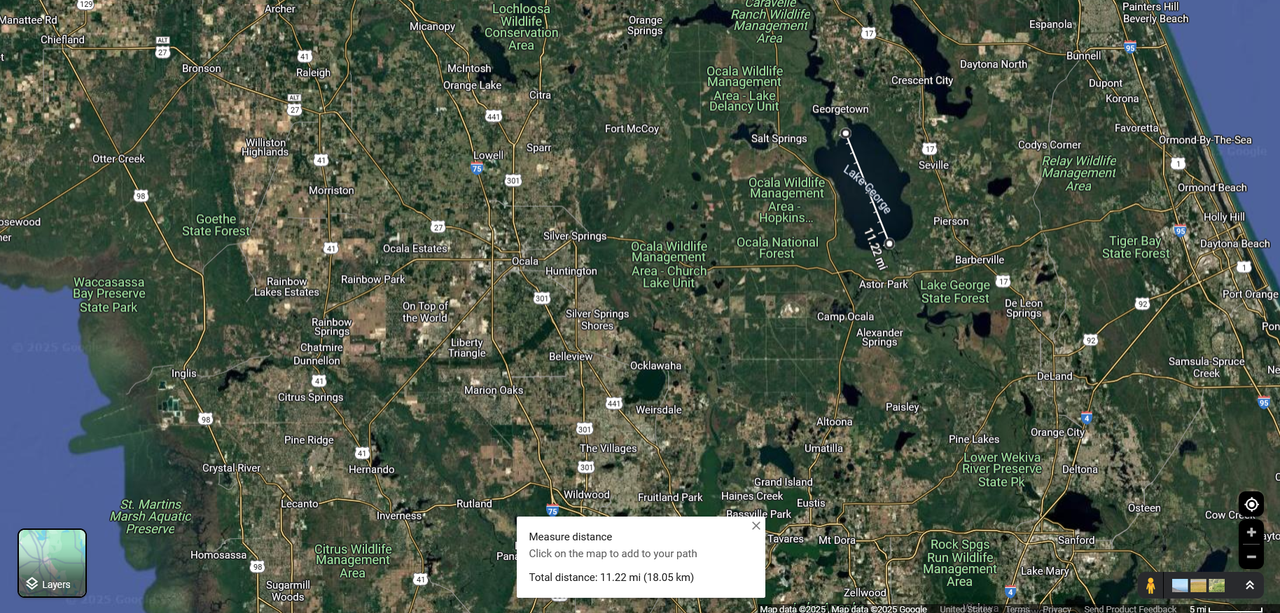Close the Measure distance panel
This screenshot has width=1280, height=613.
tap(756, 526)
